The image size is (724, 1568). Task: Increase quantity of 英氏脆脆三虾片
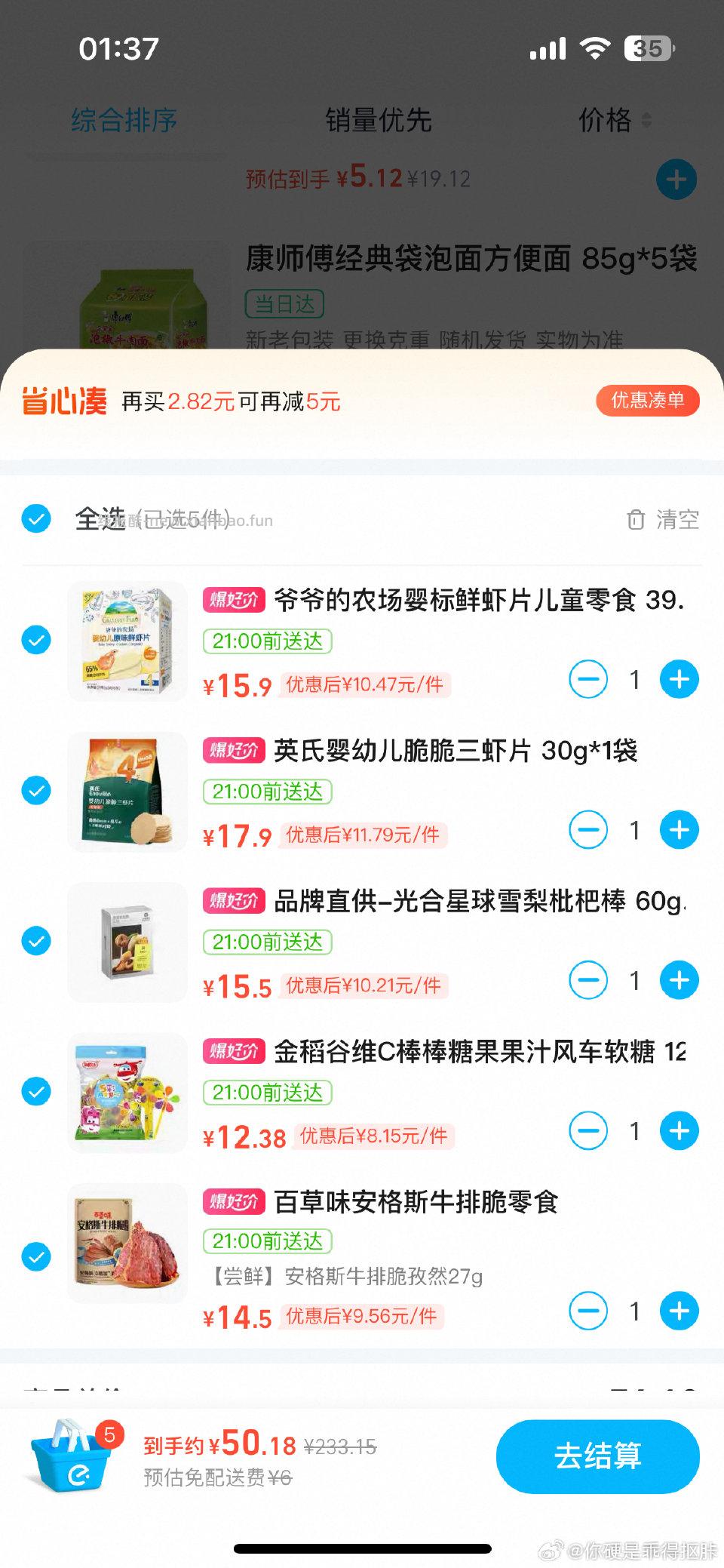click(677, 829)
